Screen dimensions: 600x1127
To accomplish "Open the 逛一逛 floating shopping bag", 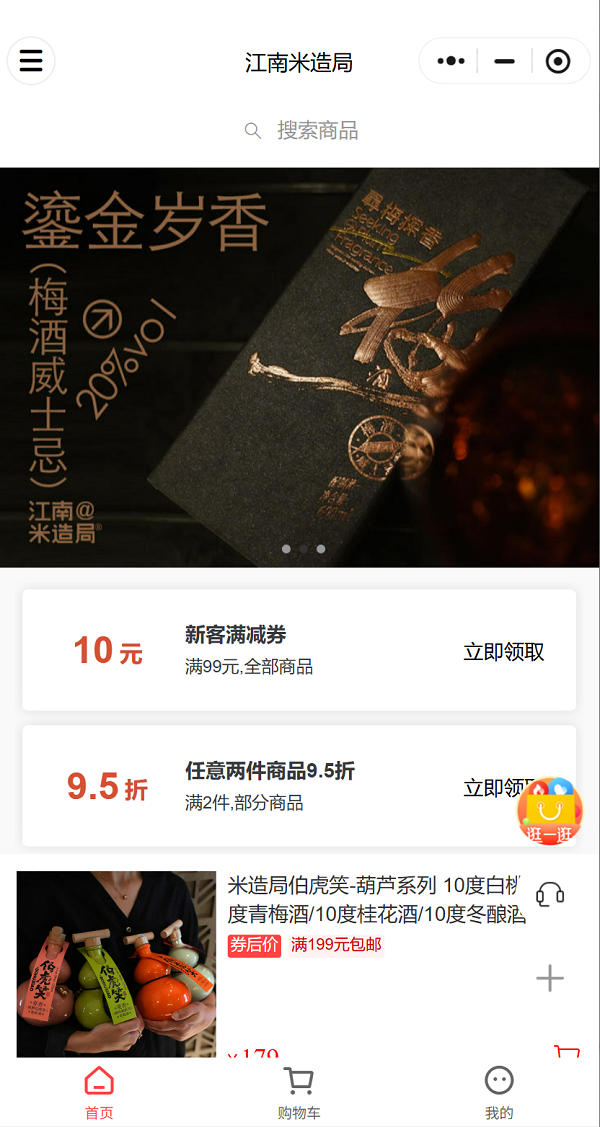I will (549, 811).
